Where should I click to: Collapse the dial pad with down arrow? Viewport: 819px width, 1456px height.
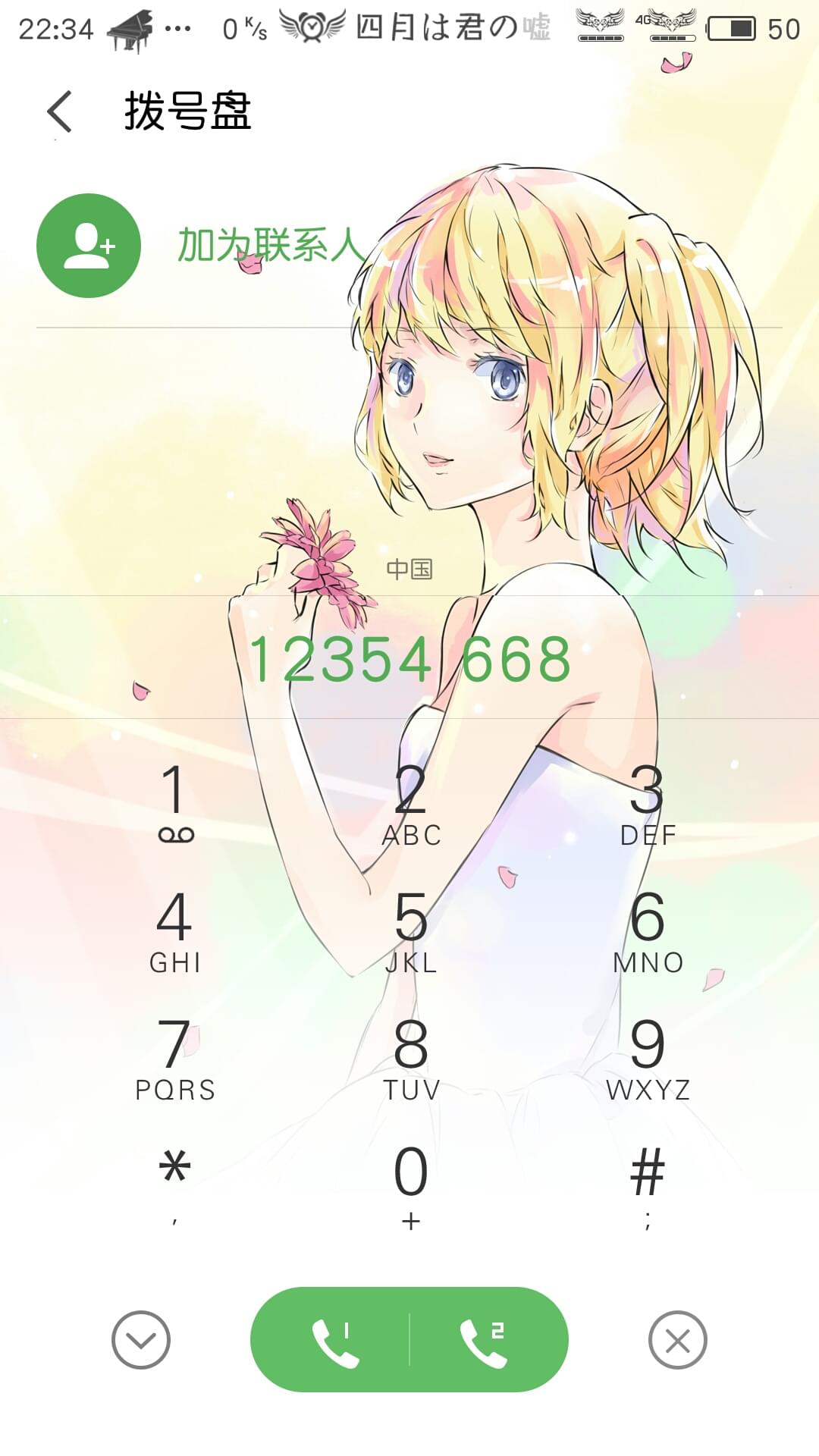[x=141, y=1340]
